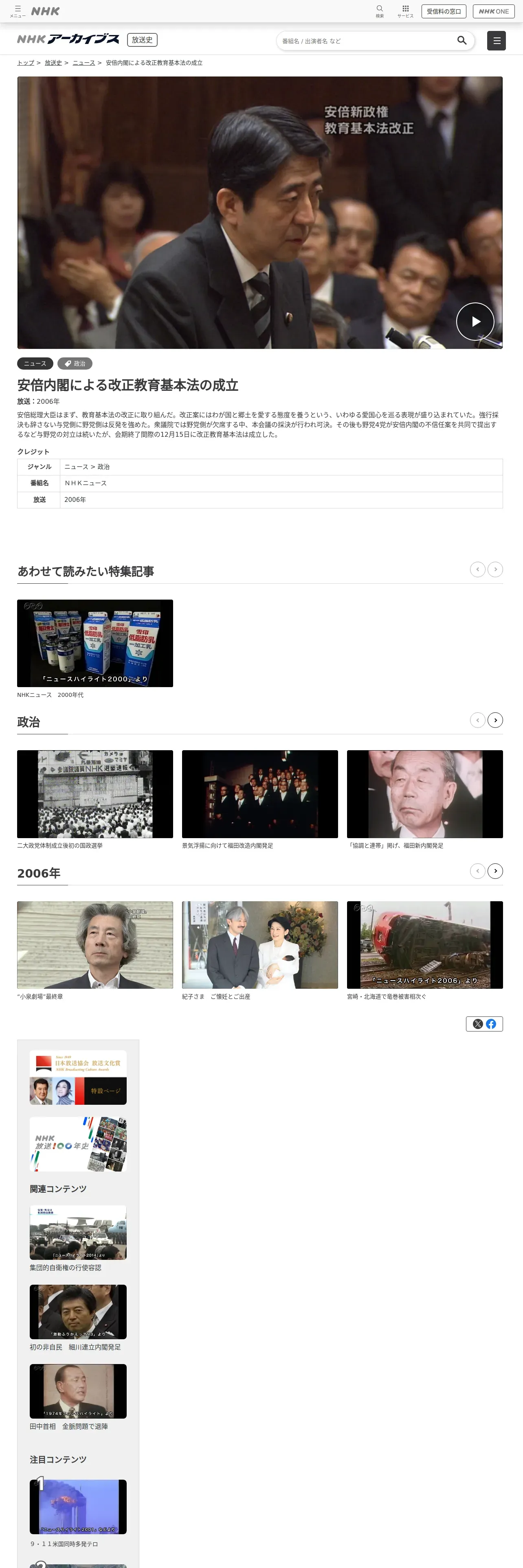Open the "小泉劇場"最終章 video

click(x=95, y=950)
